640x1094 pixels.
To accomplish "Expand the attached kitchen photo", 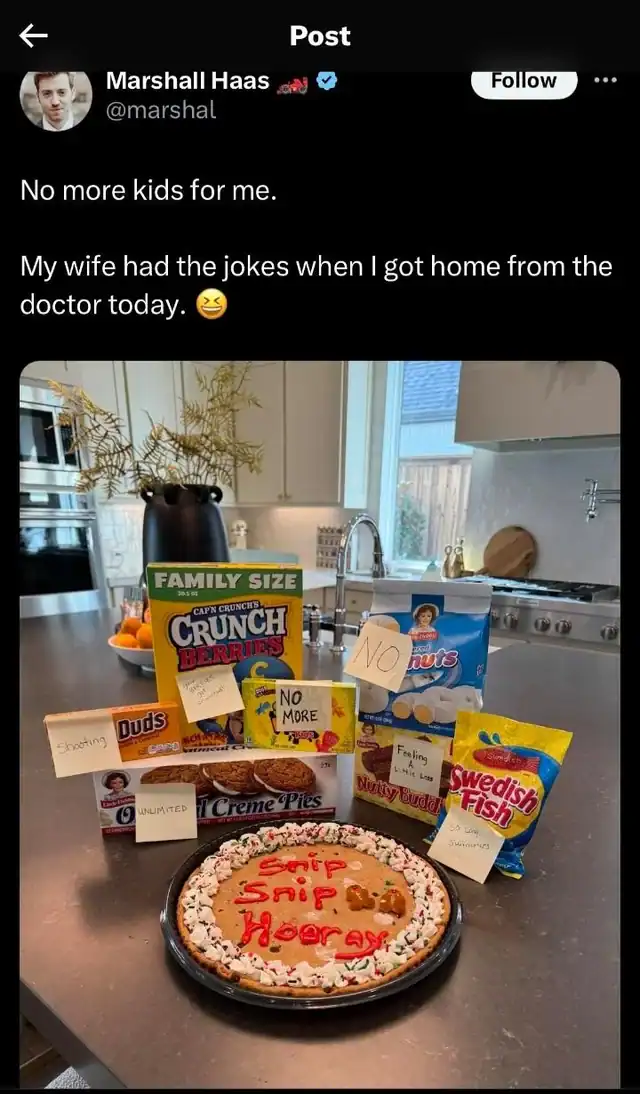I will 319,723.
